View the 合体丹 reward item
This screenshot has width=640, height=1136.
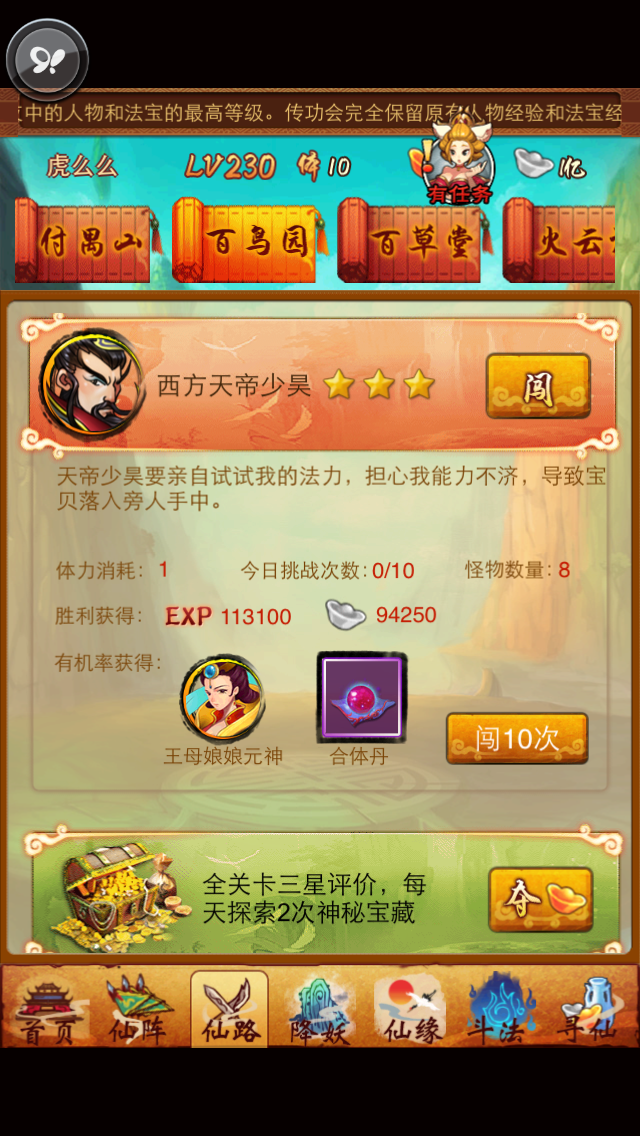(x=360, y=697)
